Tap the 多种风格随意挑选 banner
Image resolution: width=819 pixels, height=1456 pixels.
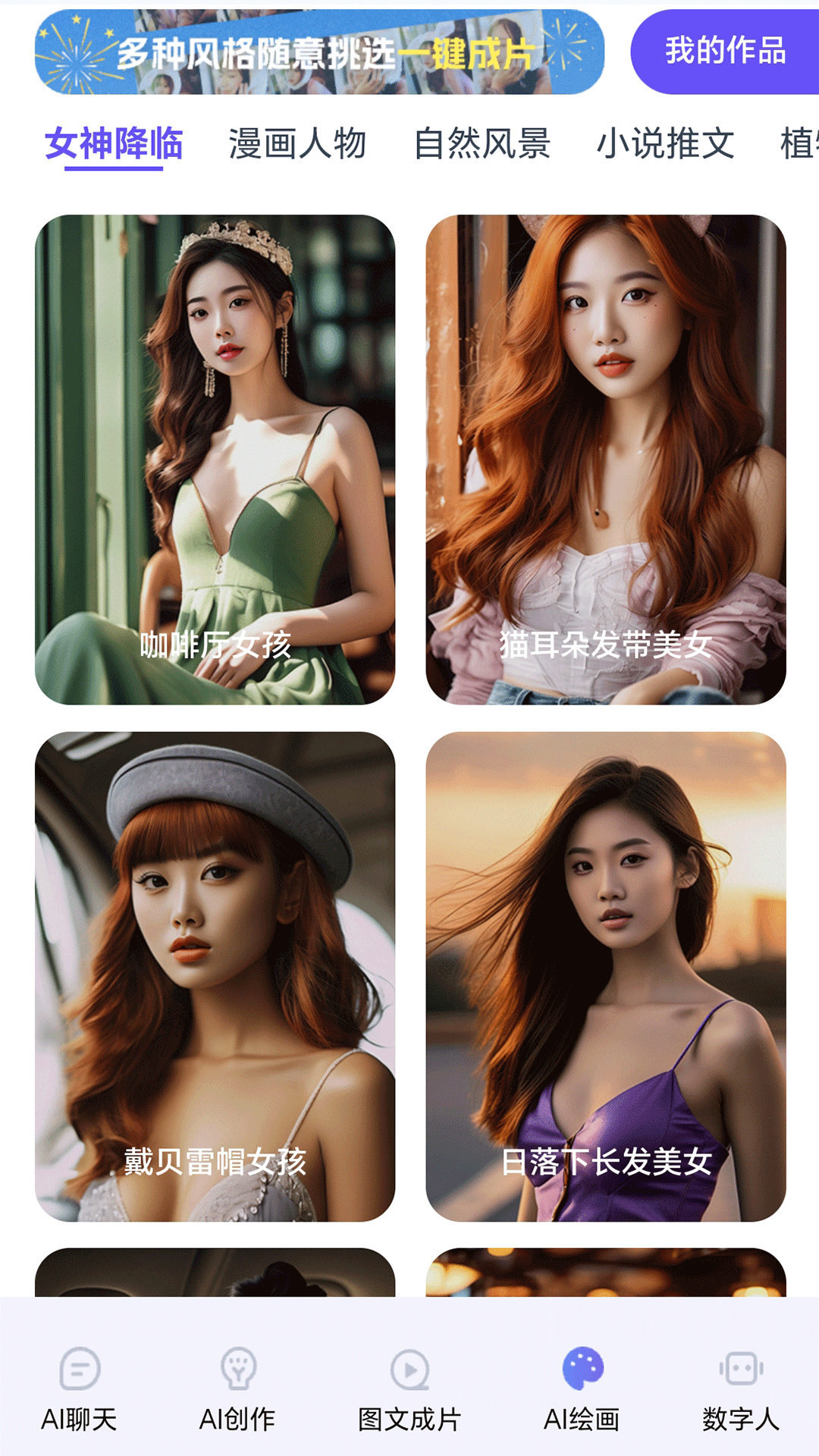point(319,52)
